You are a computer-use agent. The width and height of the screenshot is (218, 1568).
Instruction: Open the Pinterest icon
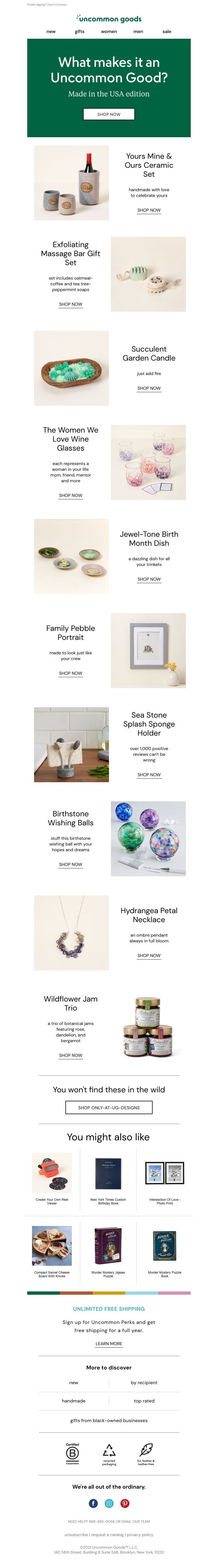click(x=125, y=1503)
